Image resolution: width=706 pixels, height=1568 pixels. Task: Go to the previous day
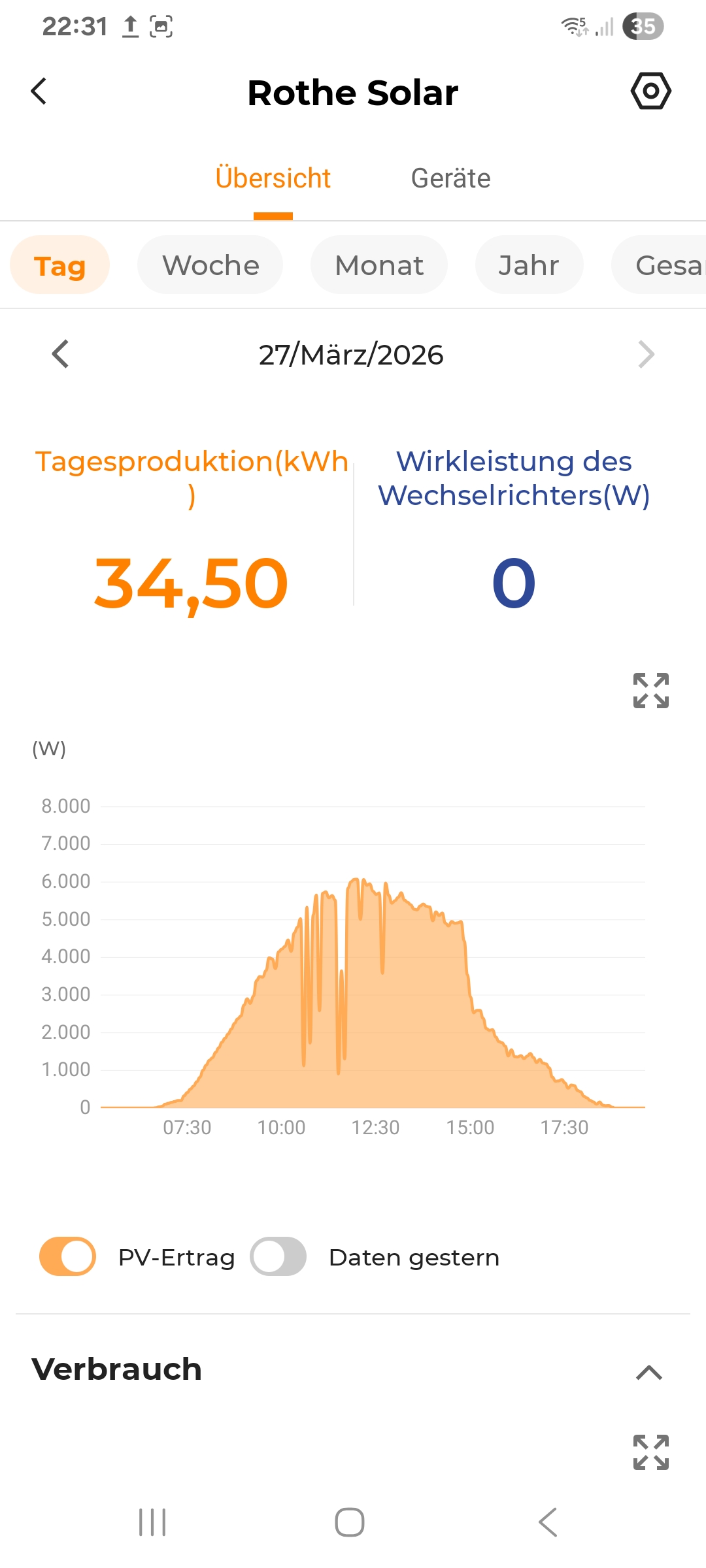point(61,354)
